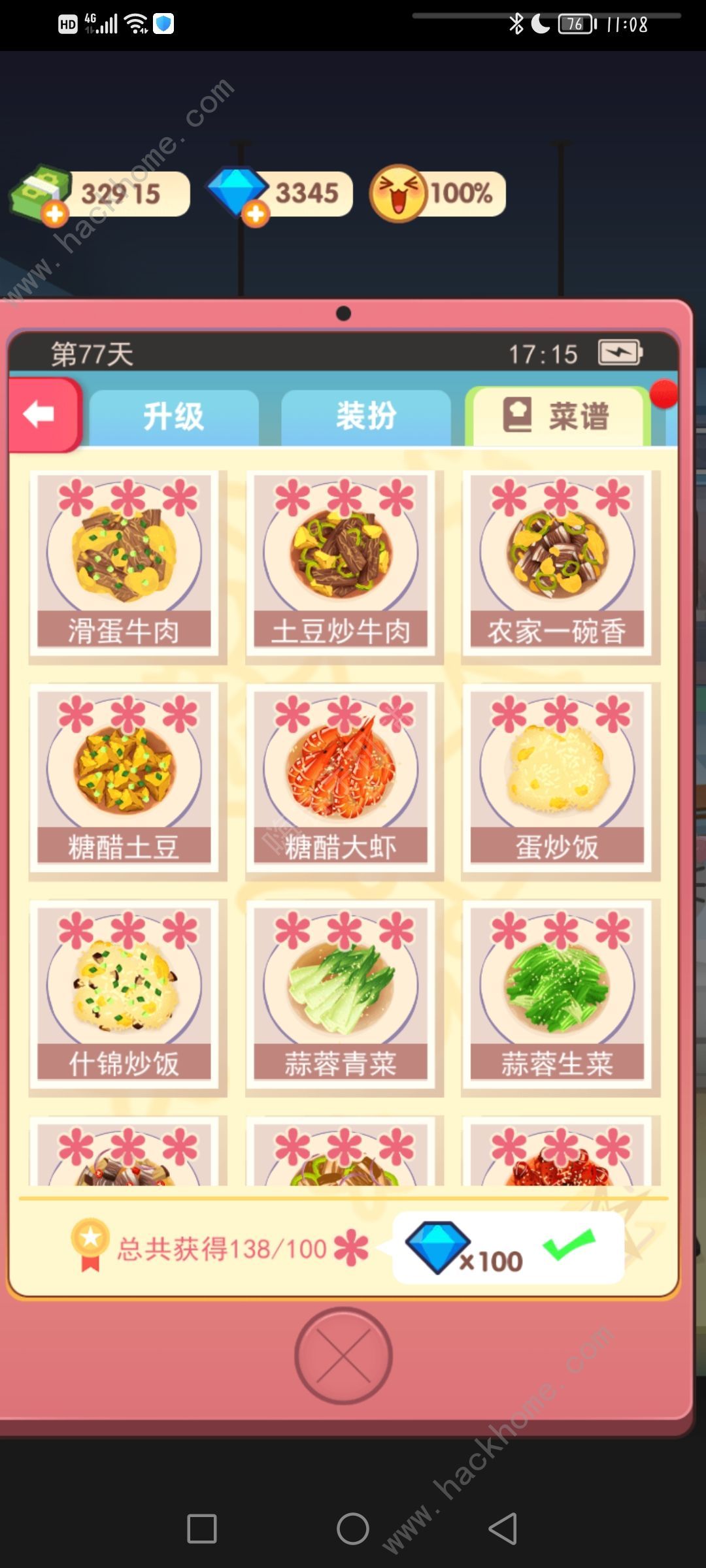Open recent apps from navigation bar

pos(202,1529)
